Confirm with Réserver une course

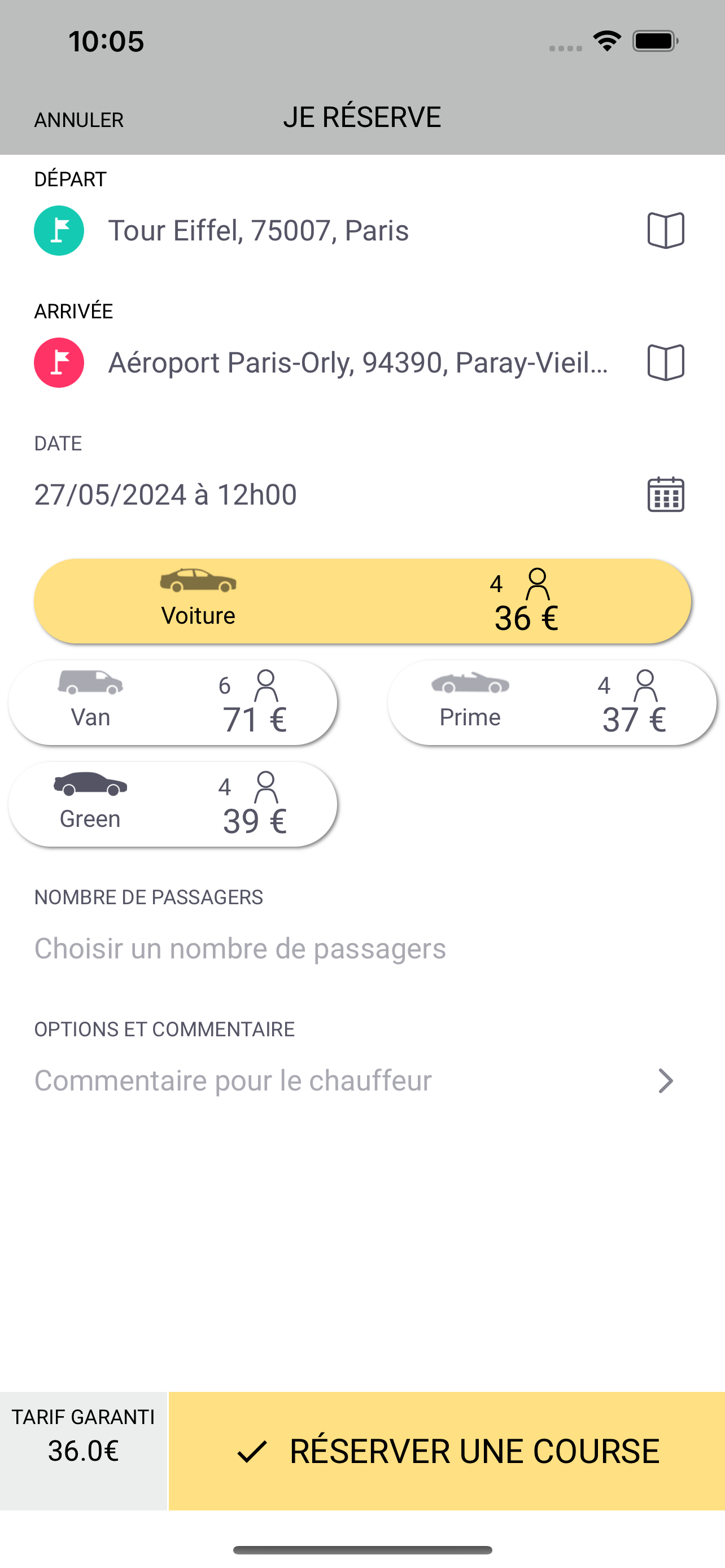[447, 1451]
